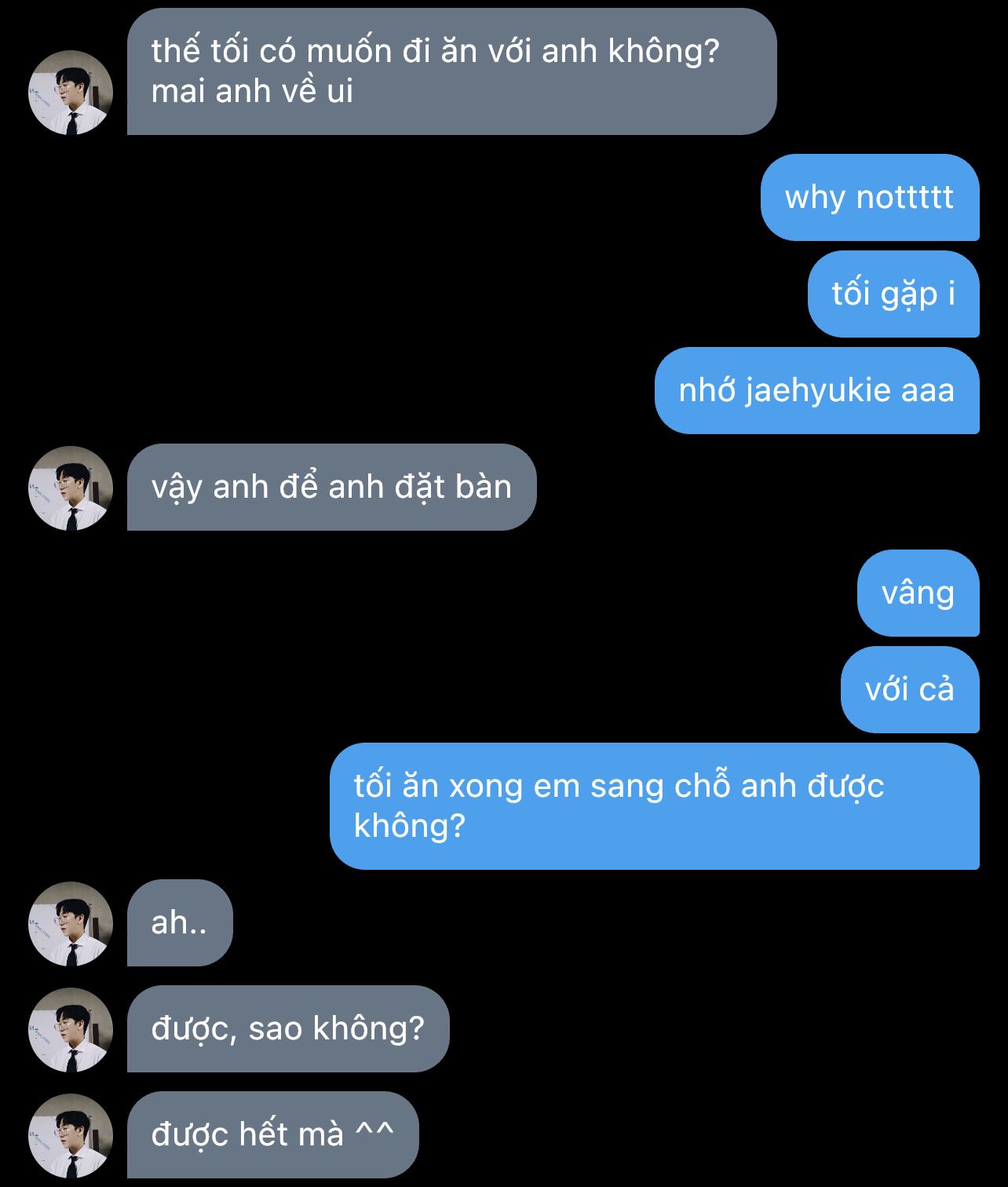Tap the avatar next to "vậy anh để anh đặt bàn"

(x=71, y=488)
